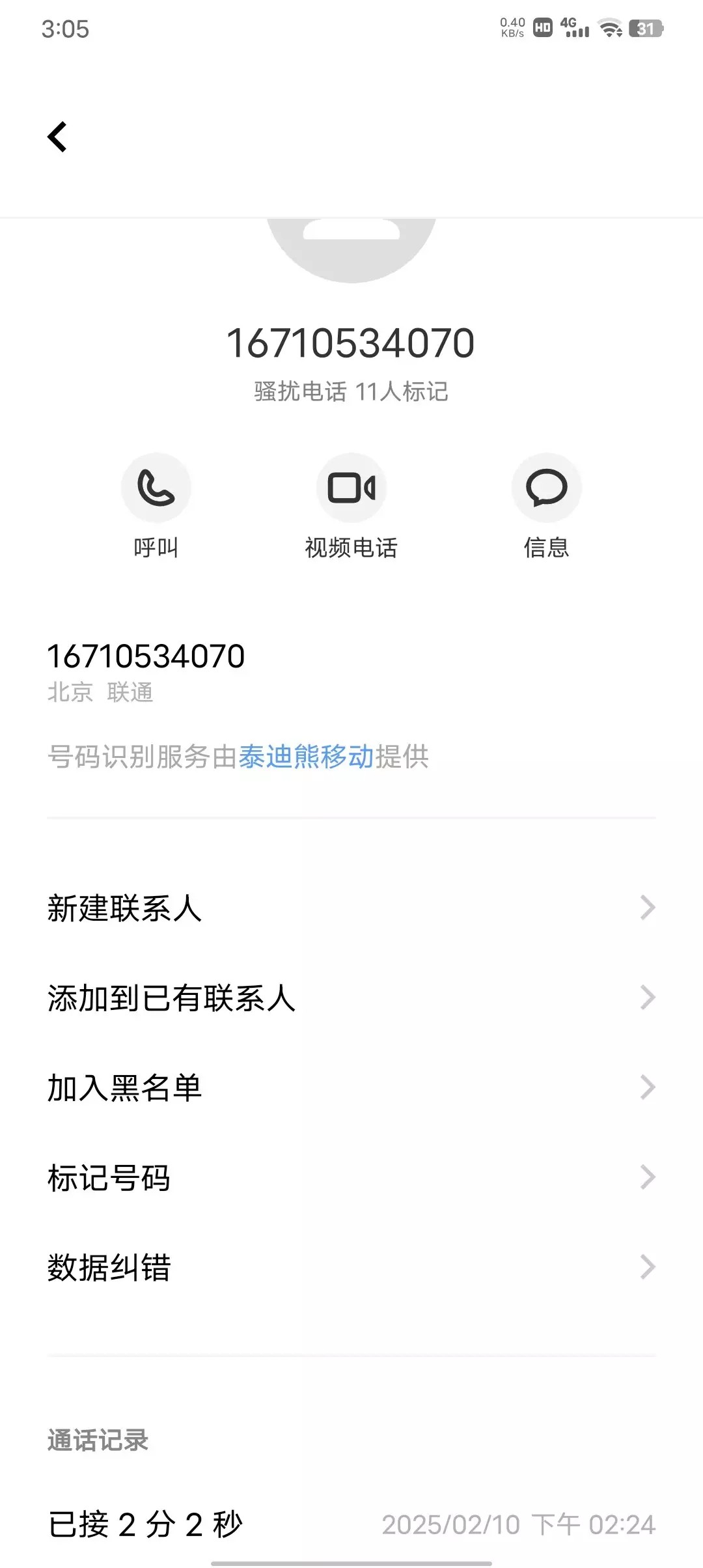Choose 新建联系人 to create a contact
Screen dimensions: 703x1568
pyautogui.click(x=124, y=906)
